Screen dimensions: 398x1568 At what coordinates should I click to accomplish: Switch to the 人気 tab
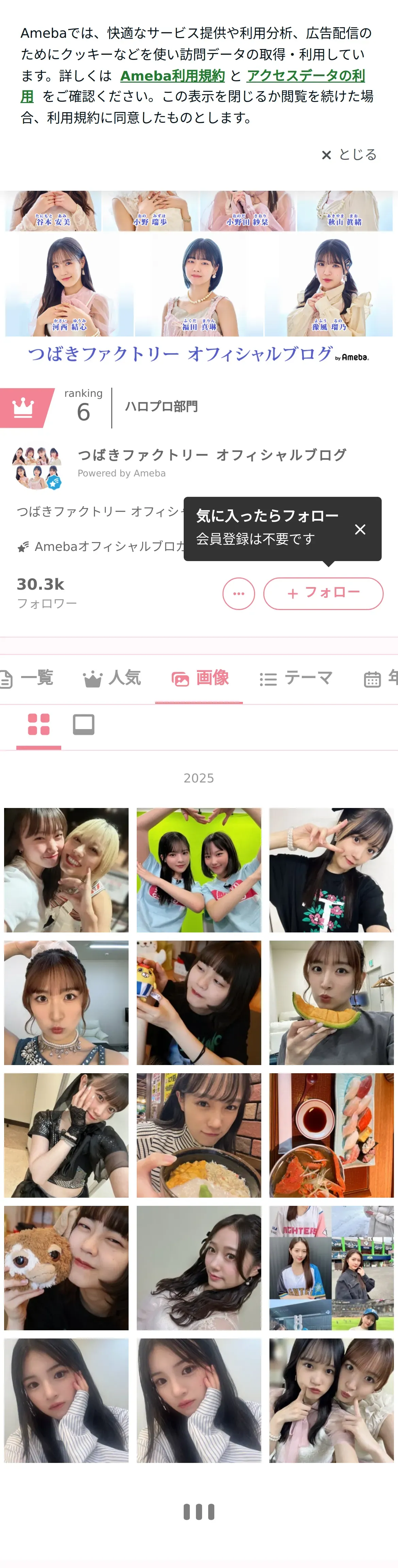click(x=113, y=677)
